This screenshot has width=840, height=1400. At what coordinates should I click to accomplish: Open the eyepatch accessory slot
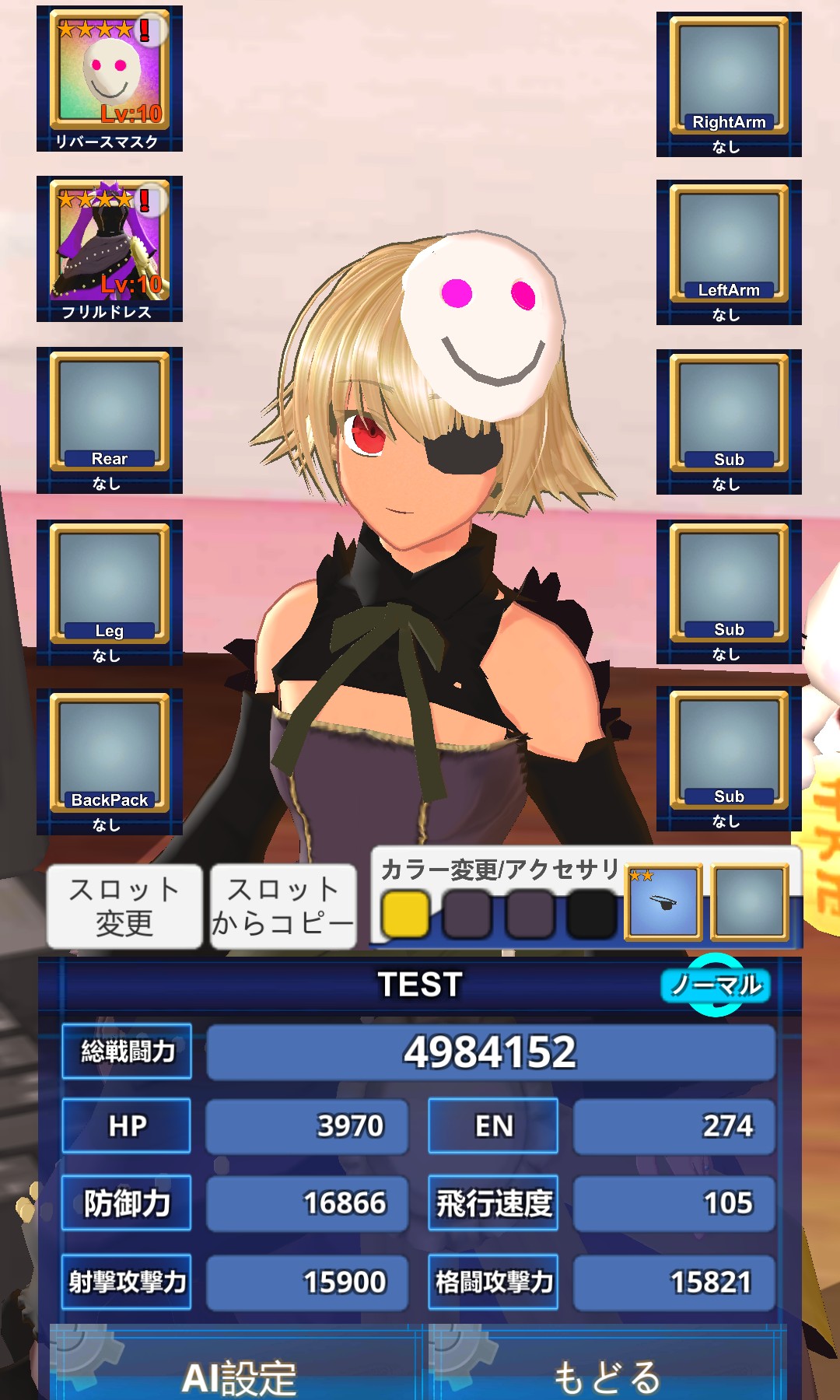(x=663, y=902)
